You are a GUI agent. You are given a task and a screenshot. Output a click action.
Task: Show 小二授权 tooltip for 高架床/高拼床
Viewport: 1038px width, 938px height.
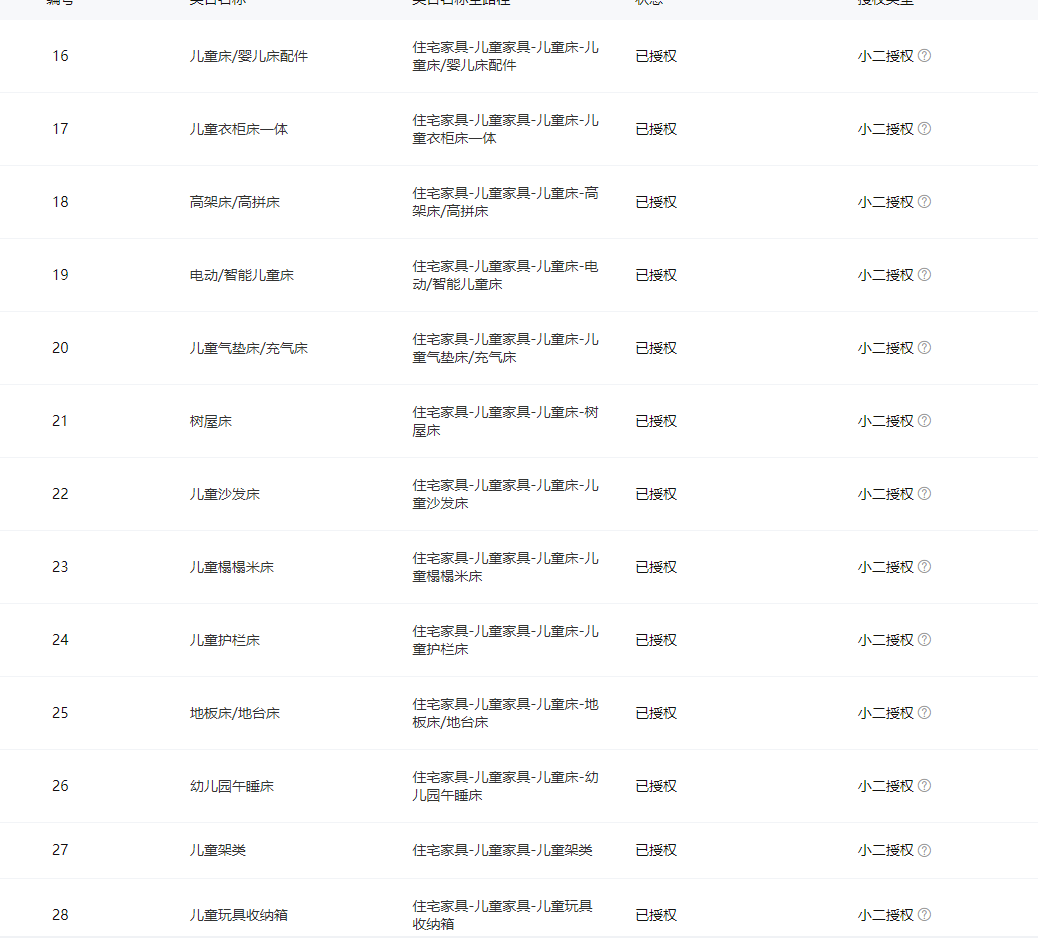point(924,202)
